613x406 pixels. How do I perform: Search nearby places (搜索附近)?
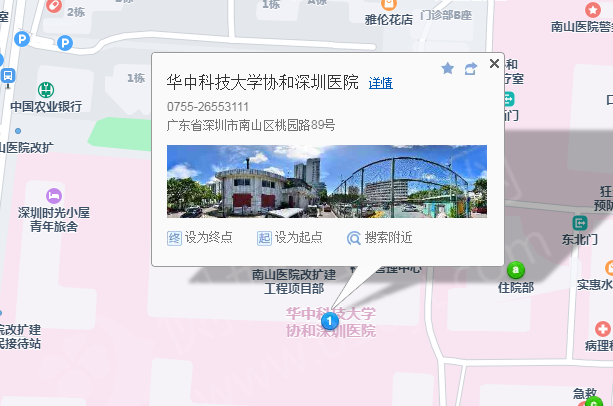point(379,238)
